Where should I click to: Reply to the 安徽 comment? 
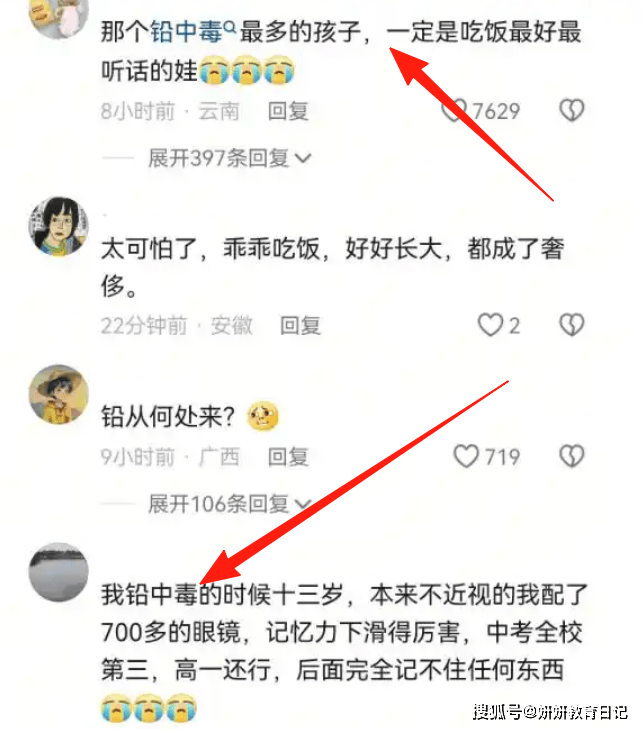coord(300,325)
